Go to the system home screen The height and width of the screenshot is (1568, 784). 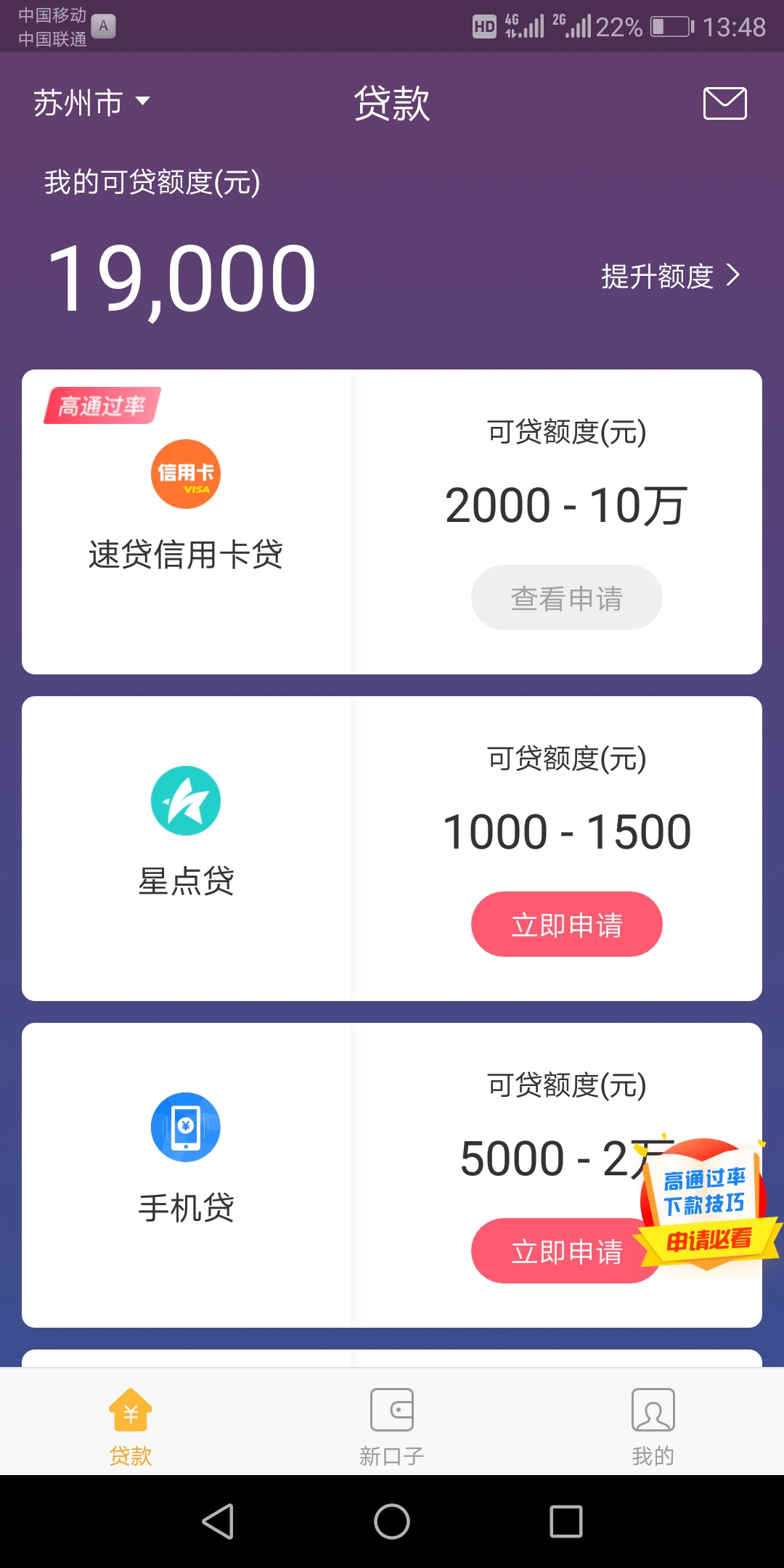pos(392,1521)
